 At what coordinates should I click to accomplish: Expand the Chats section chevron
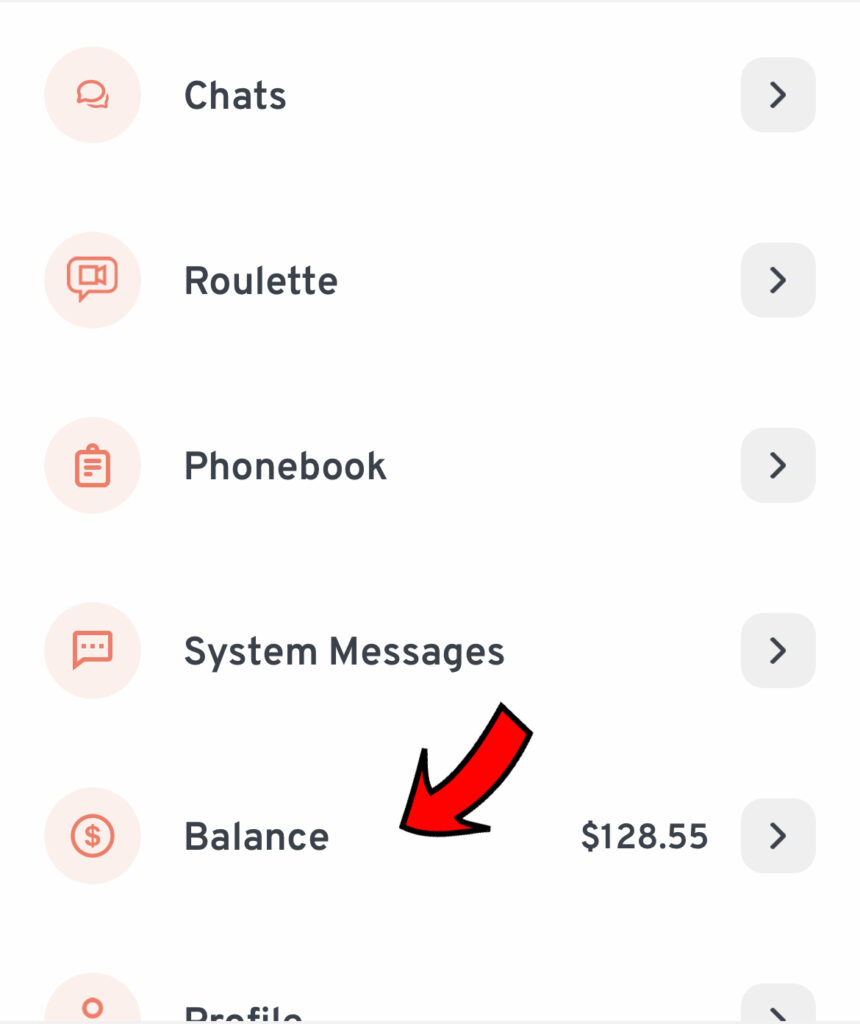(x=778, y=95)
